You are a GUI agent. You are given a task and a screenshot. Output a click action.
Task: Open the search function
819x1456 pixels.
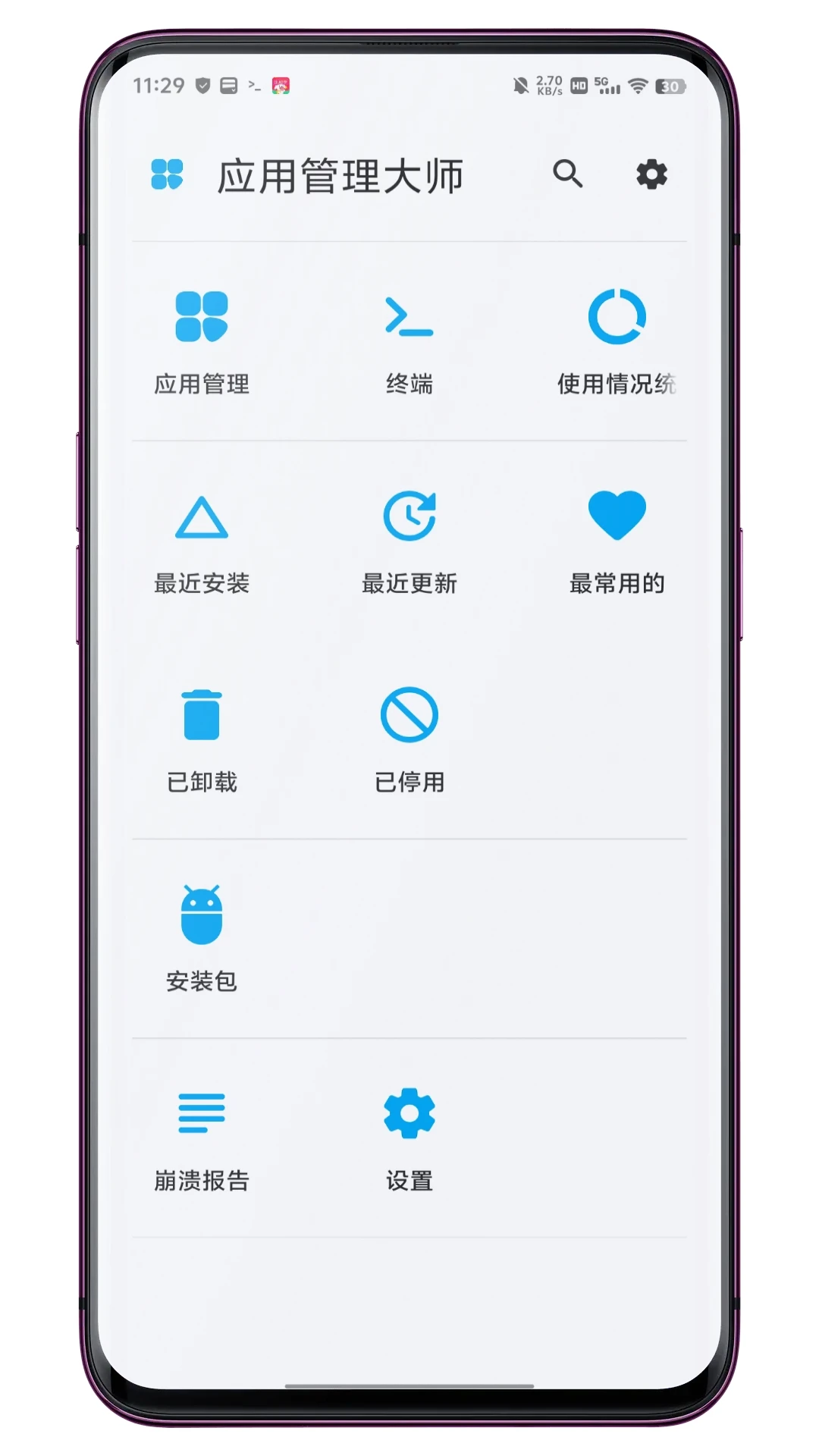click(570, 175)
